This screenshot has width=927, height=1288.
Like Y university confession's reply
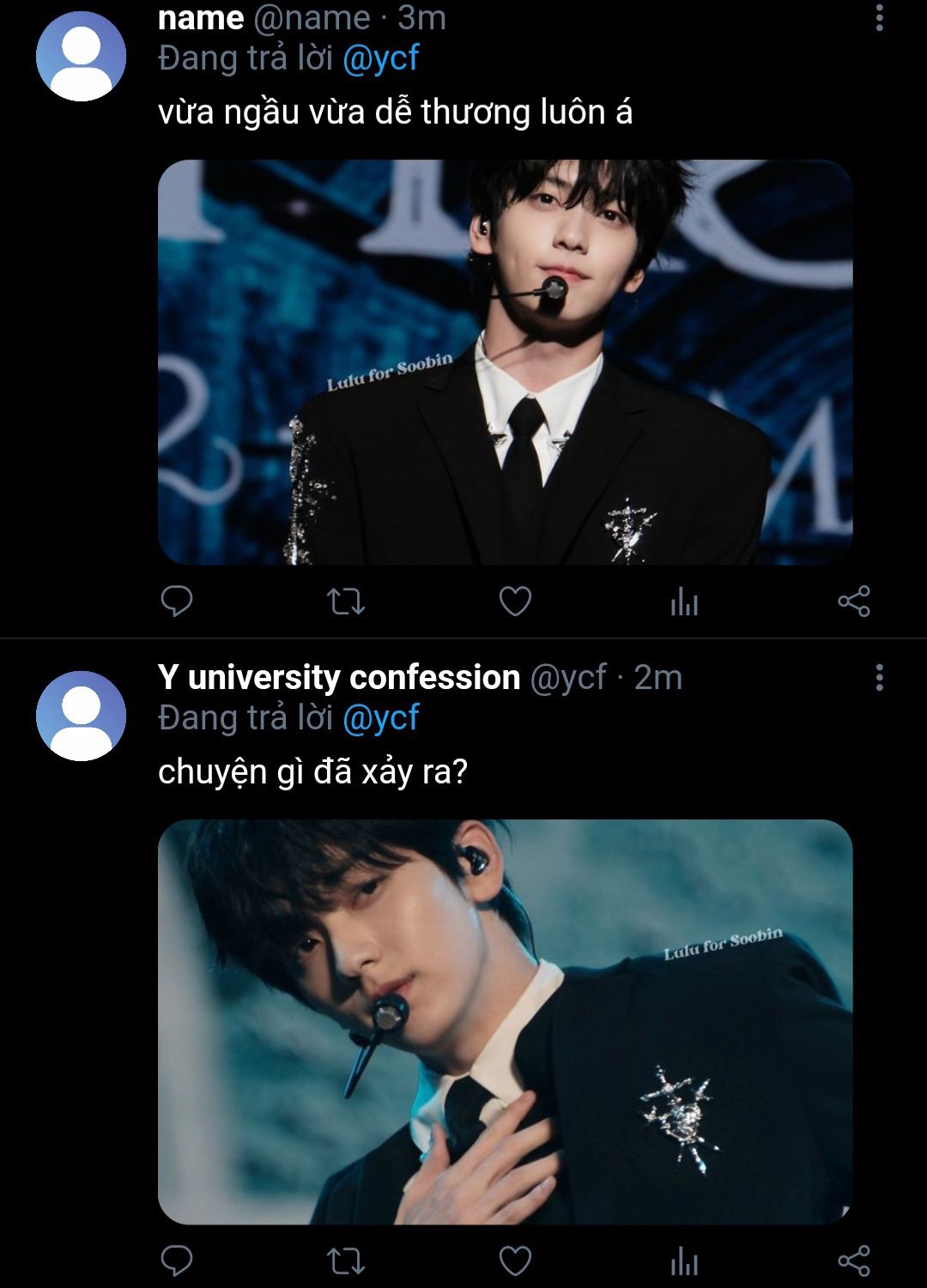515,1261
